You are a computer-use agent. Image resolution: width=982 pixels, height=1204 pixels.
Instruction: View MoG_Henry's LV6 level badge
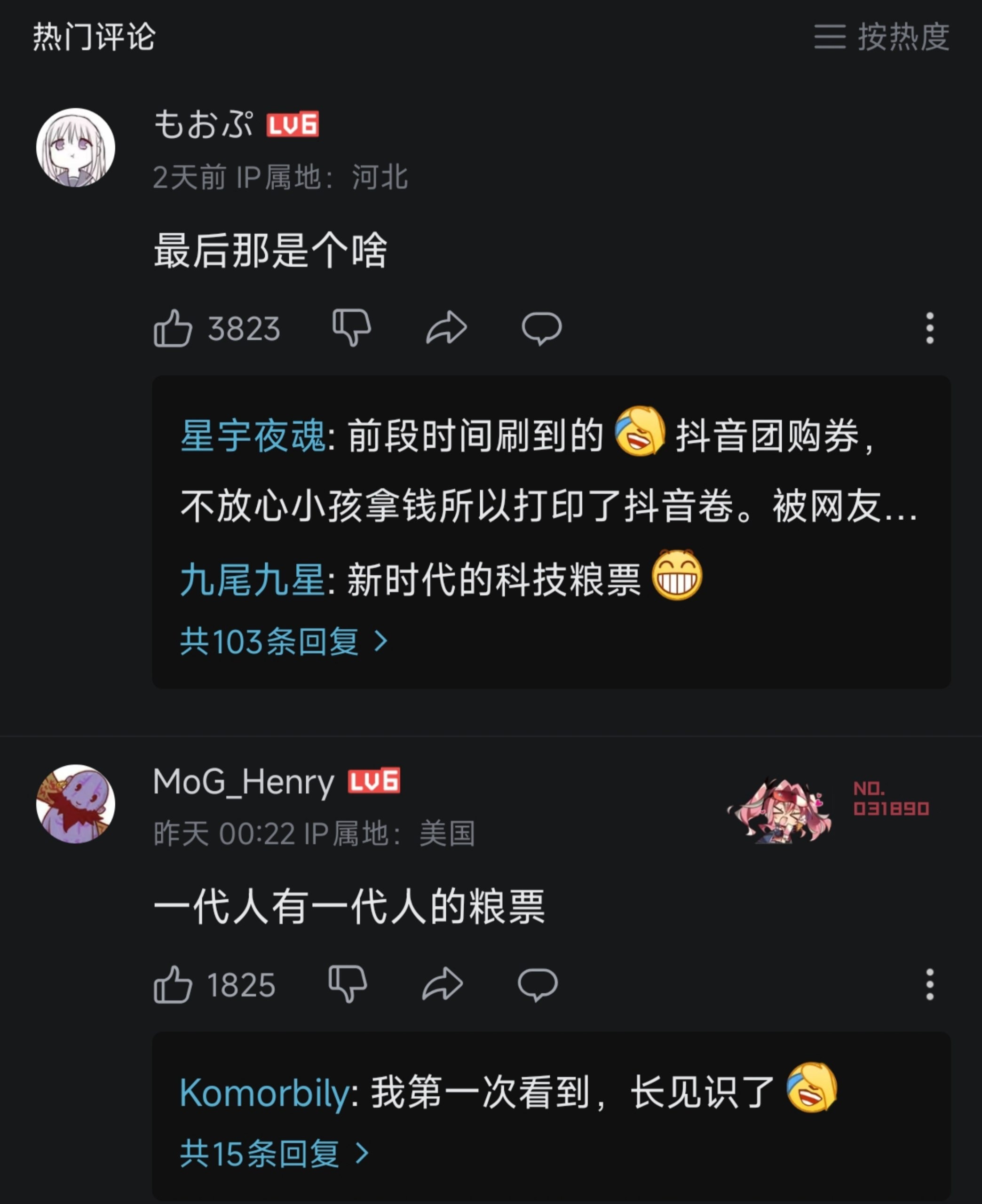[x=374, y=781]
